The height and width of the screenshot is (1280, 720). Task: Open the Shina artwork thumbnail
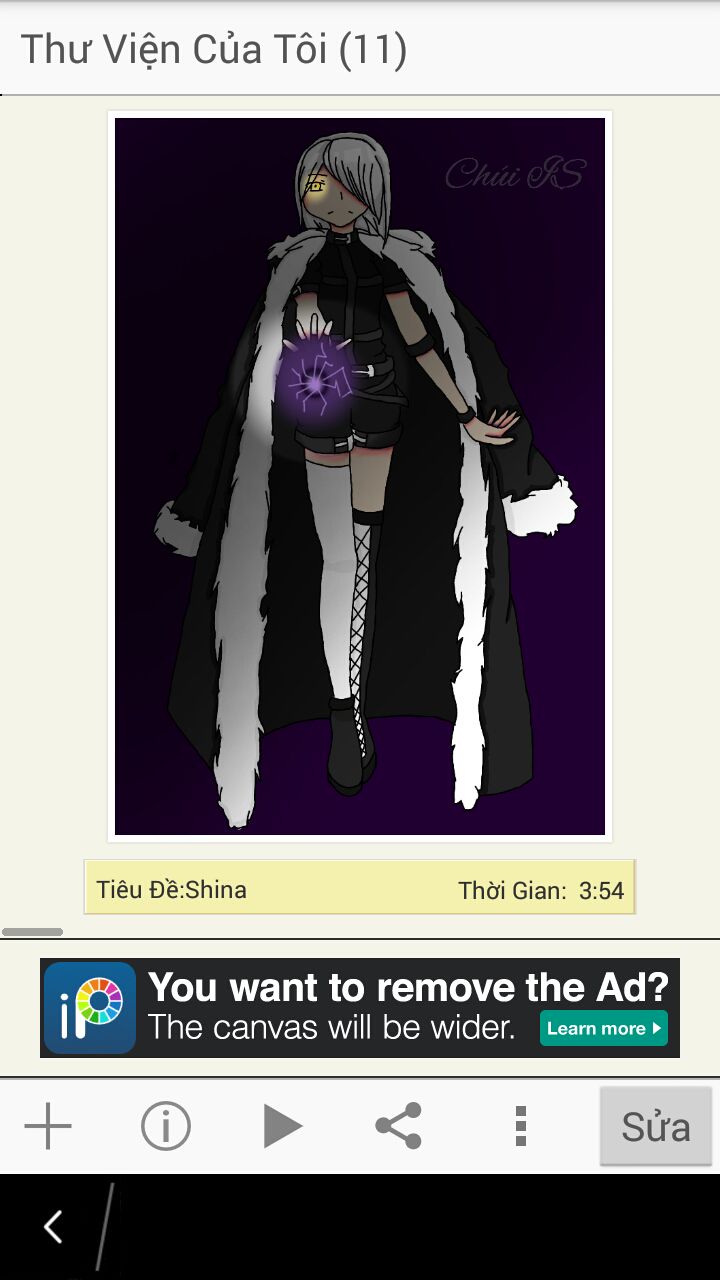click(360, 476)
